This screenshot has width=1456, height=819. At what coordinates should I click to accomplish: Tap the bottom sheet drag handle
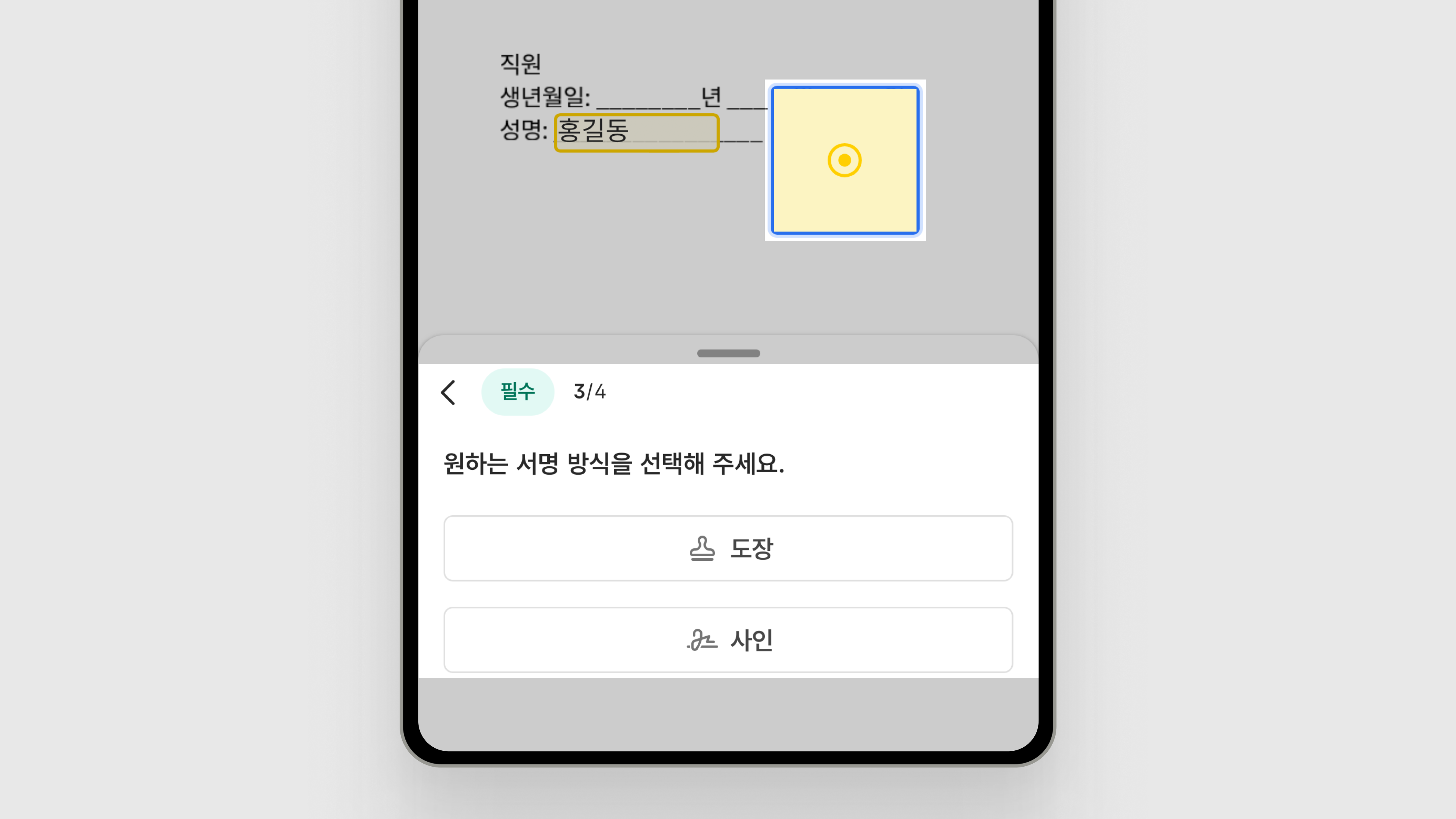coord(728,353)
